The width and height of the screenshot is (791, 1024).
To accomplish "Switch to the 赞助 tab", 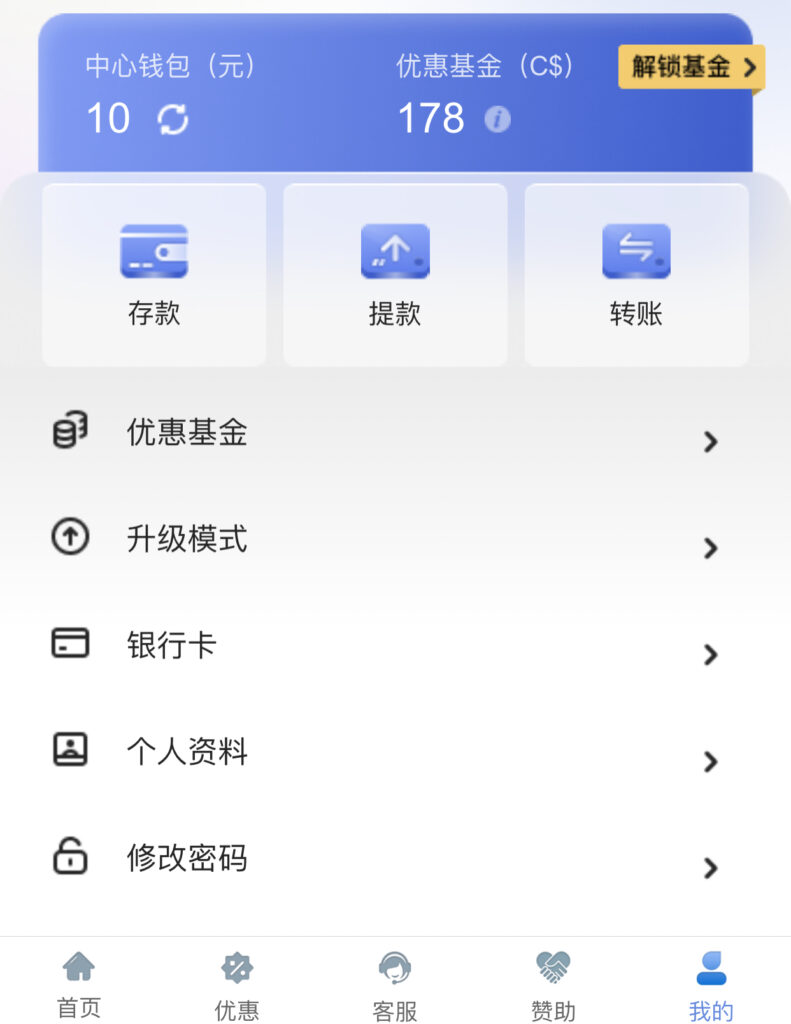I will pos(553,985).
